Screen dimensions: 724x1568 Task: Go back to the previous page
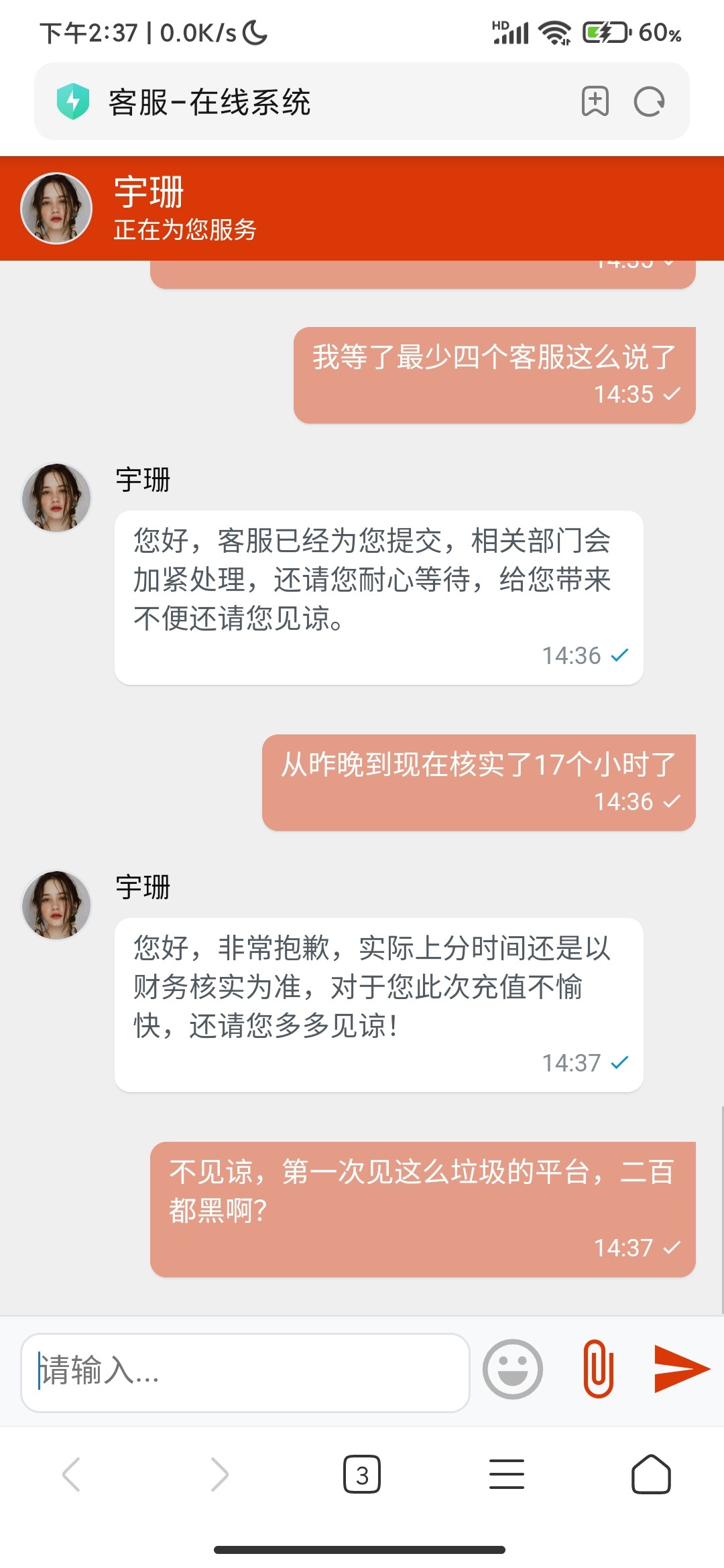[71, 1474]
